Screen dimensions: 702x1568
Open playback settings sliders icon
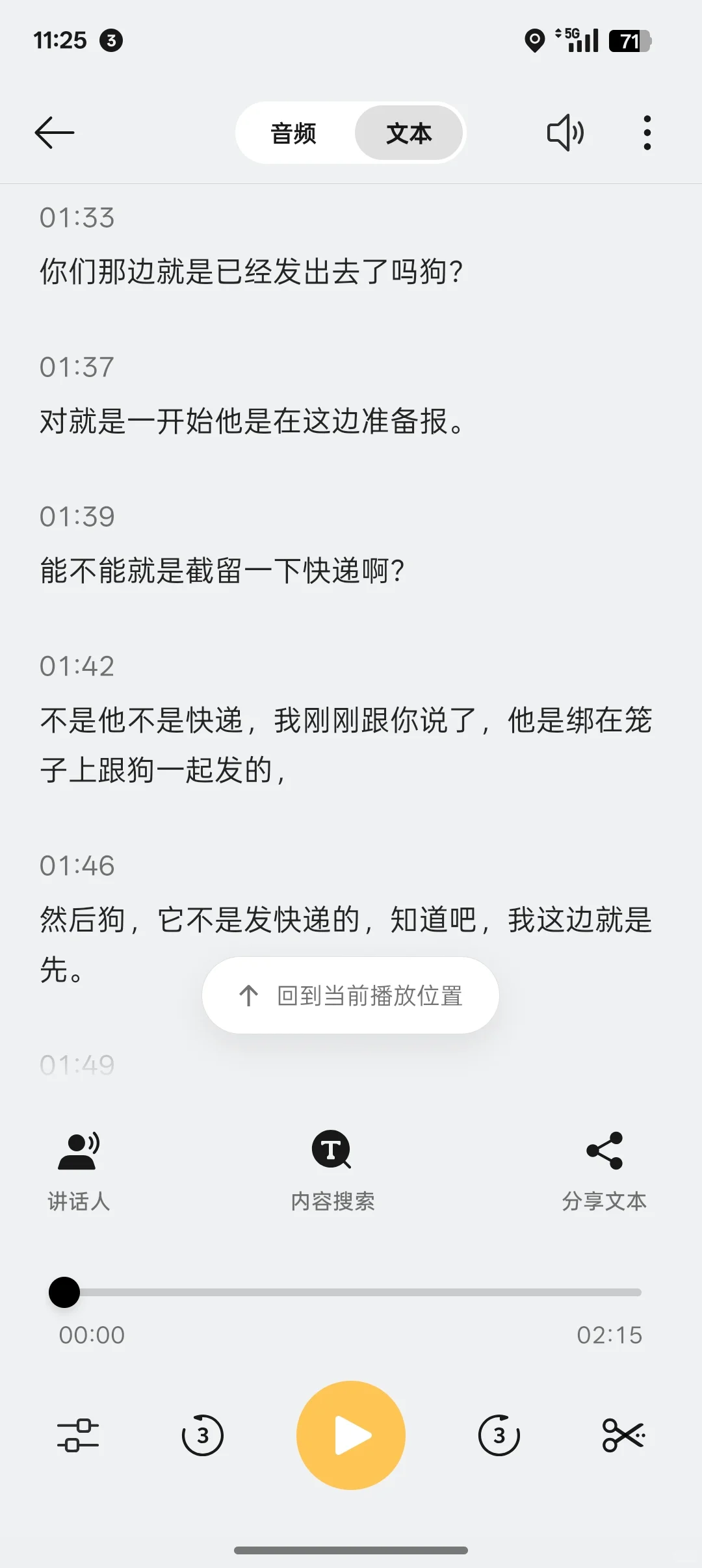coord(78,1435)
